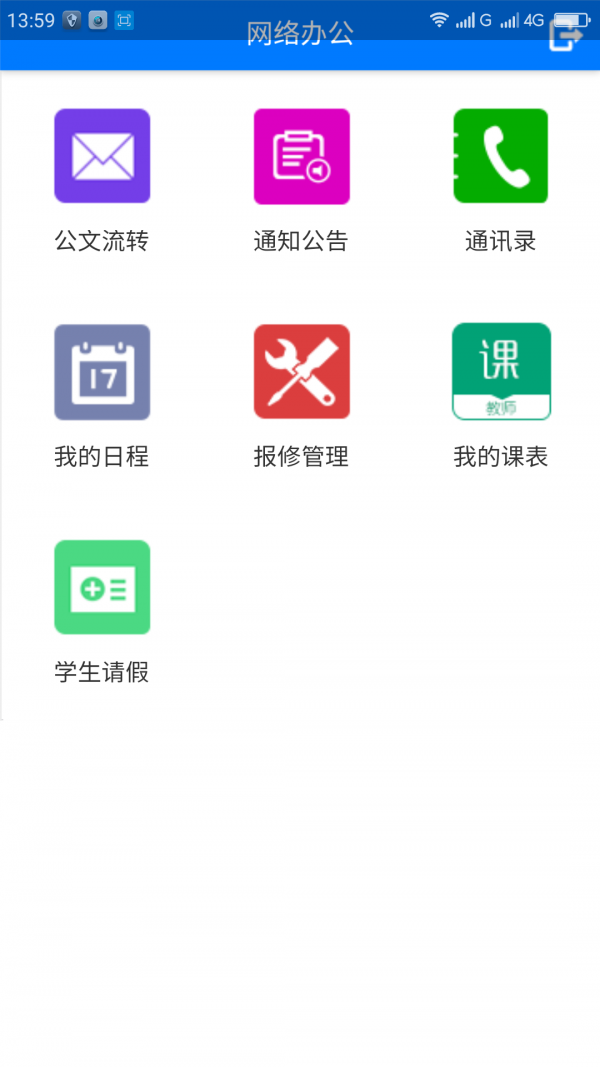The image size is (600, 1067).
Task: Check 我的课表 class timetable
Action: pyautogui.click(x=501, y=372)
